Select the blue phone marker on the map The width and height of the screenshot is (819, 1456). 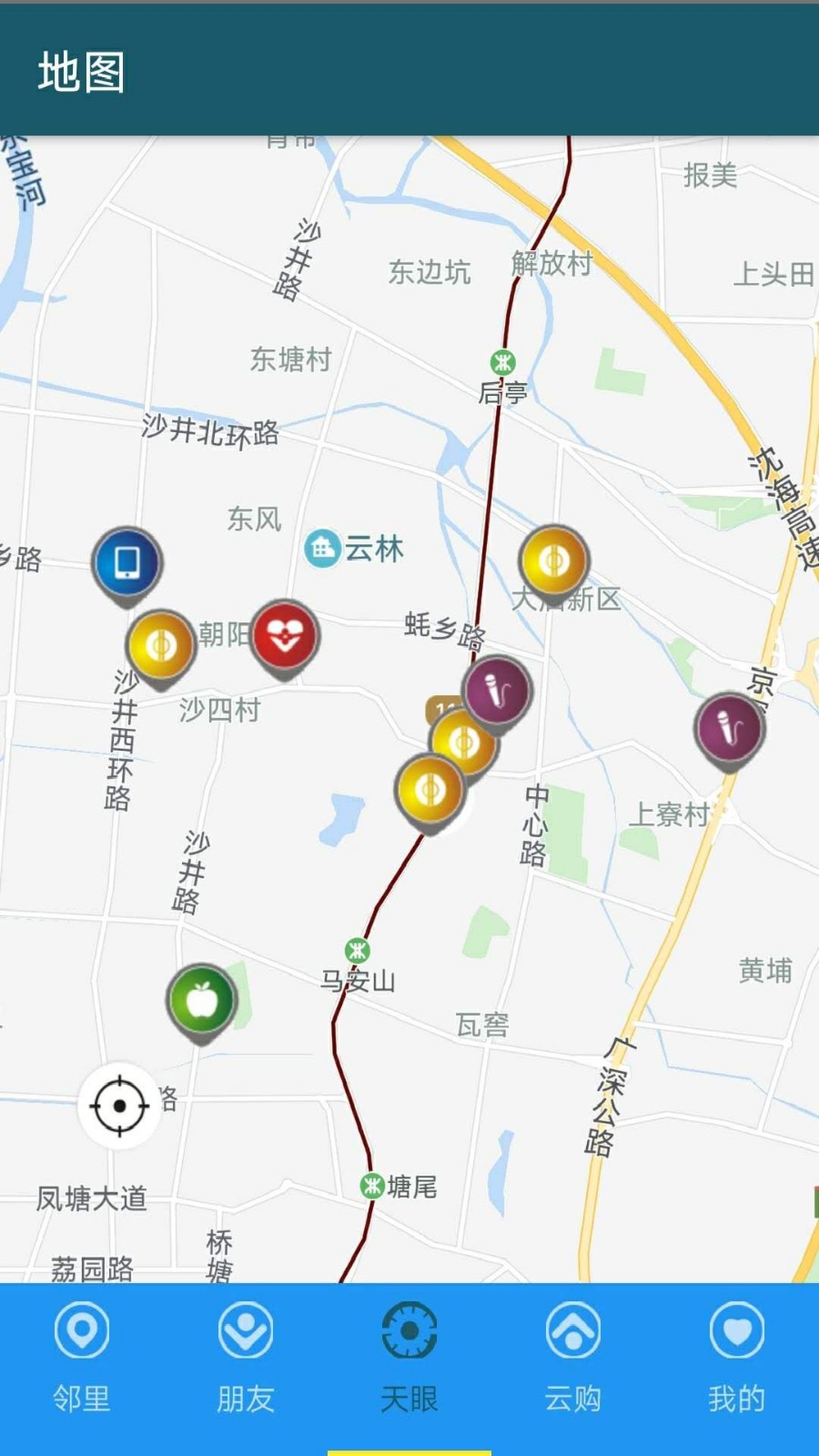126,560
